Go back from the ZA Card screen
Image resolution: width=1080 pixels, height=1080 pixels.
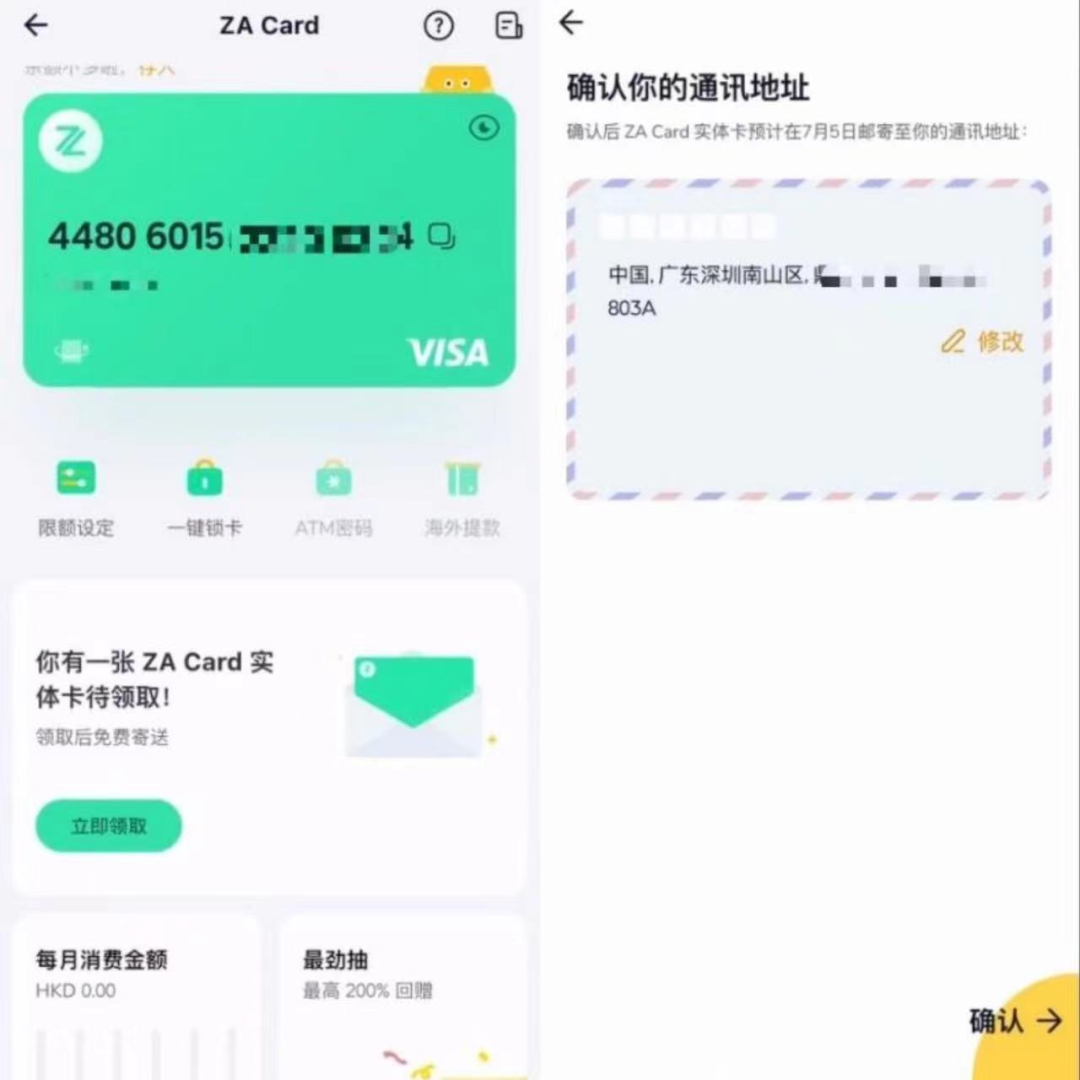coord(36,25)
